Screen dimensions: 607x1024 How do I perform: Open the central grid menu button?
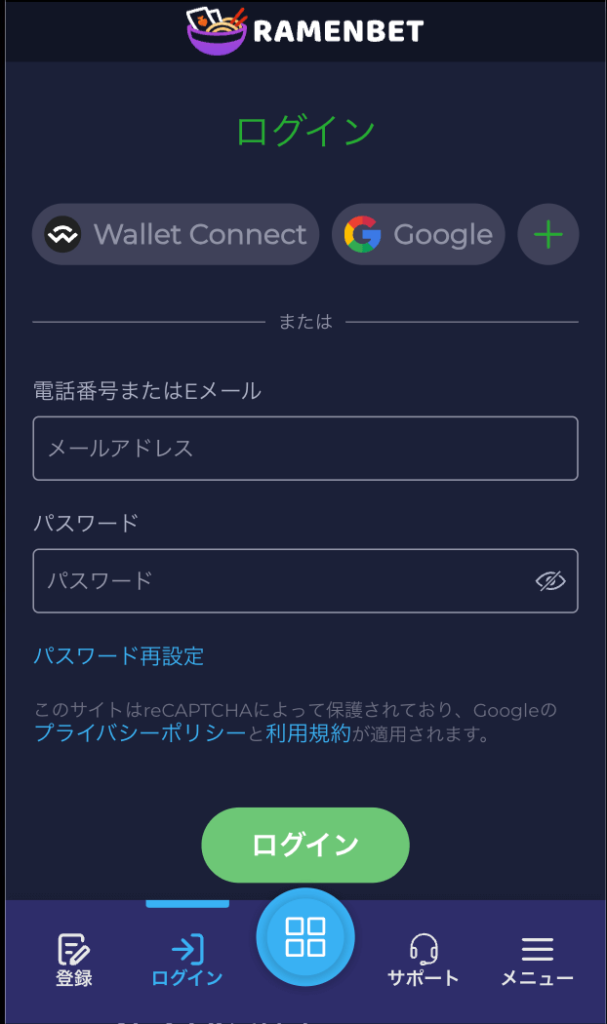[x=305, y=937]
